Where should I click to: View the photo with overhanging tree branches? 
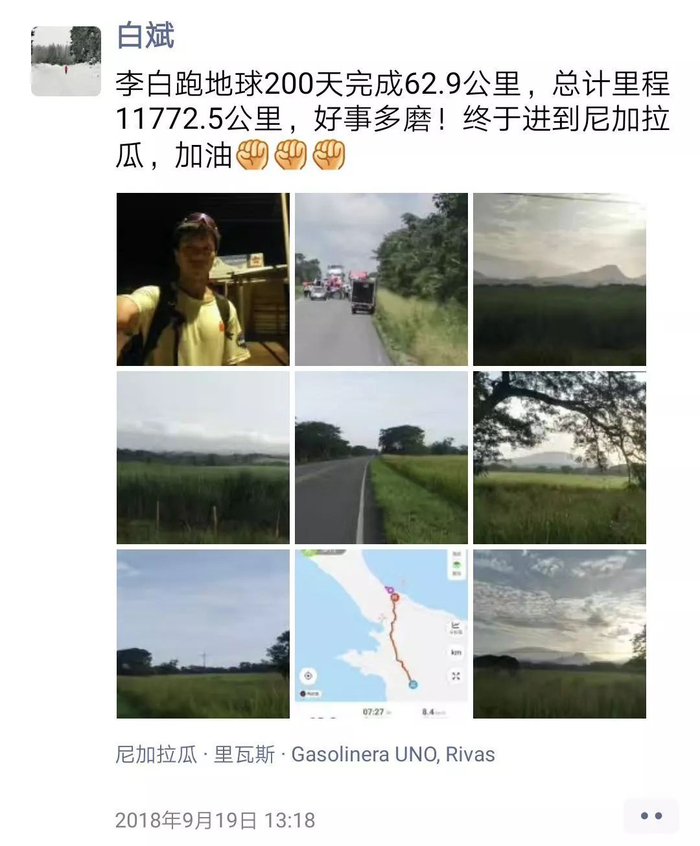tap(559, 457)
